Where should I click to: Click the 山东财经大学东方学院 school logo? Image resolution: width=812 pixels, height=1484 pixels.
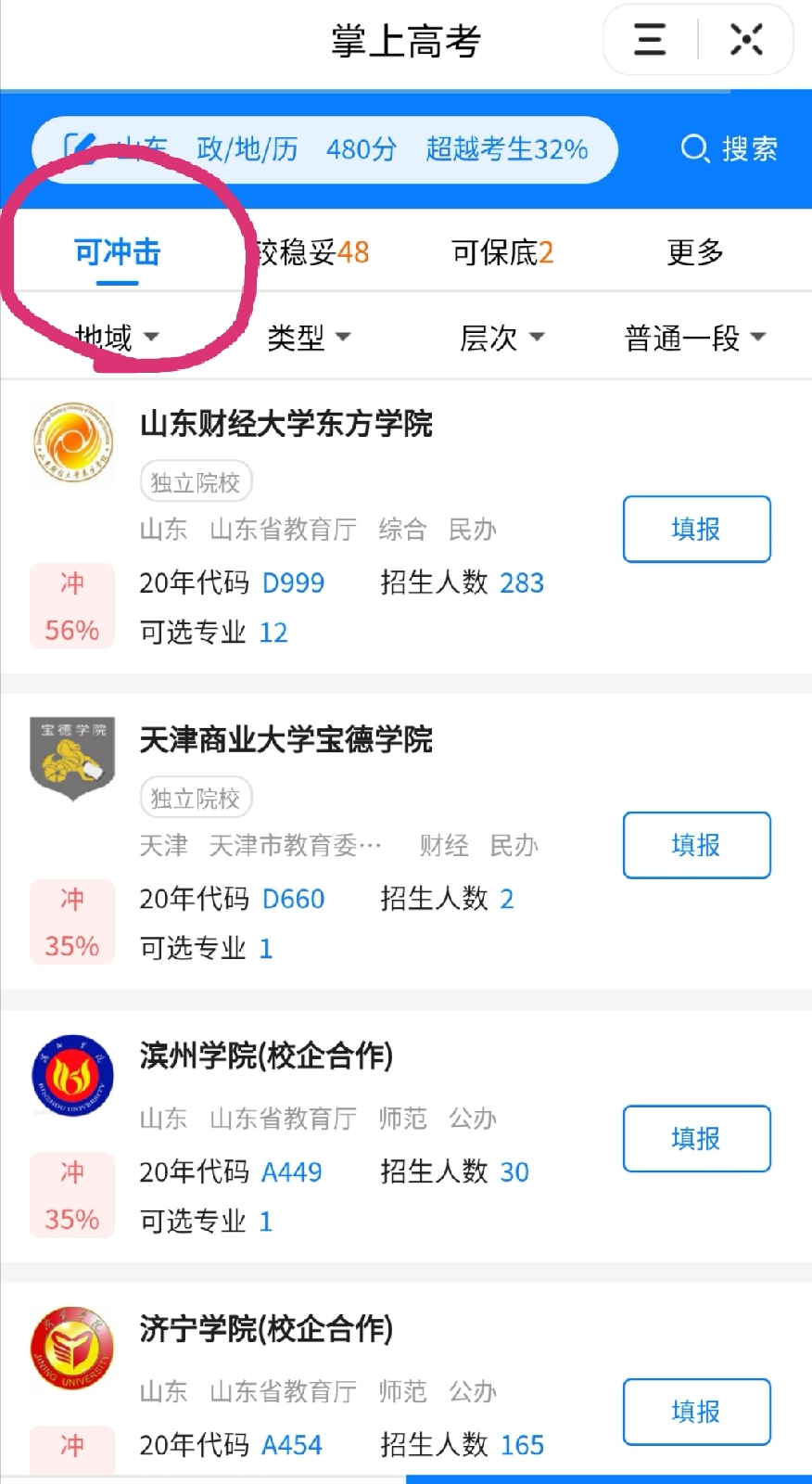[x=72, y=443]
